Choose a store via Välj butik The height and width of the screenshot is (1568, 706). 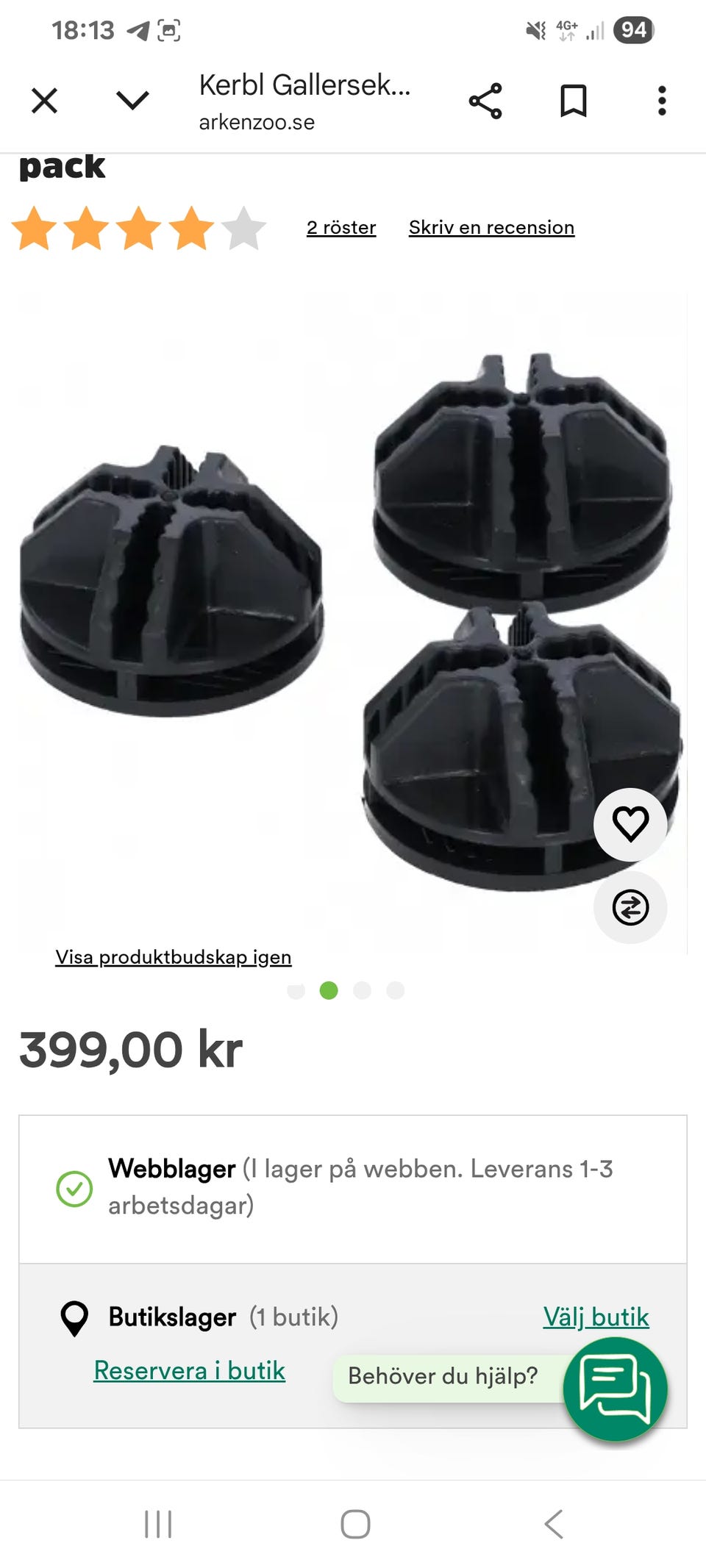tap(596, 1317)
